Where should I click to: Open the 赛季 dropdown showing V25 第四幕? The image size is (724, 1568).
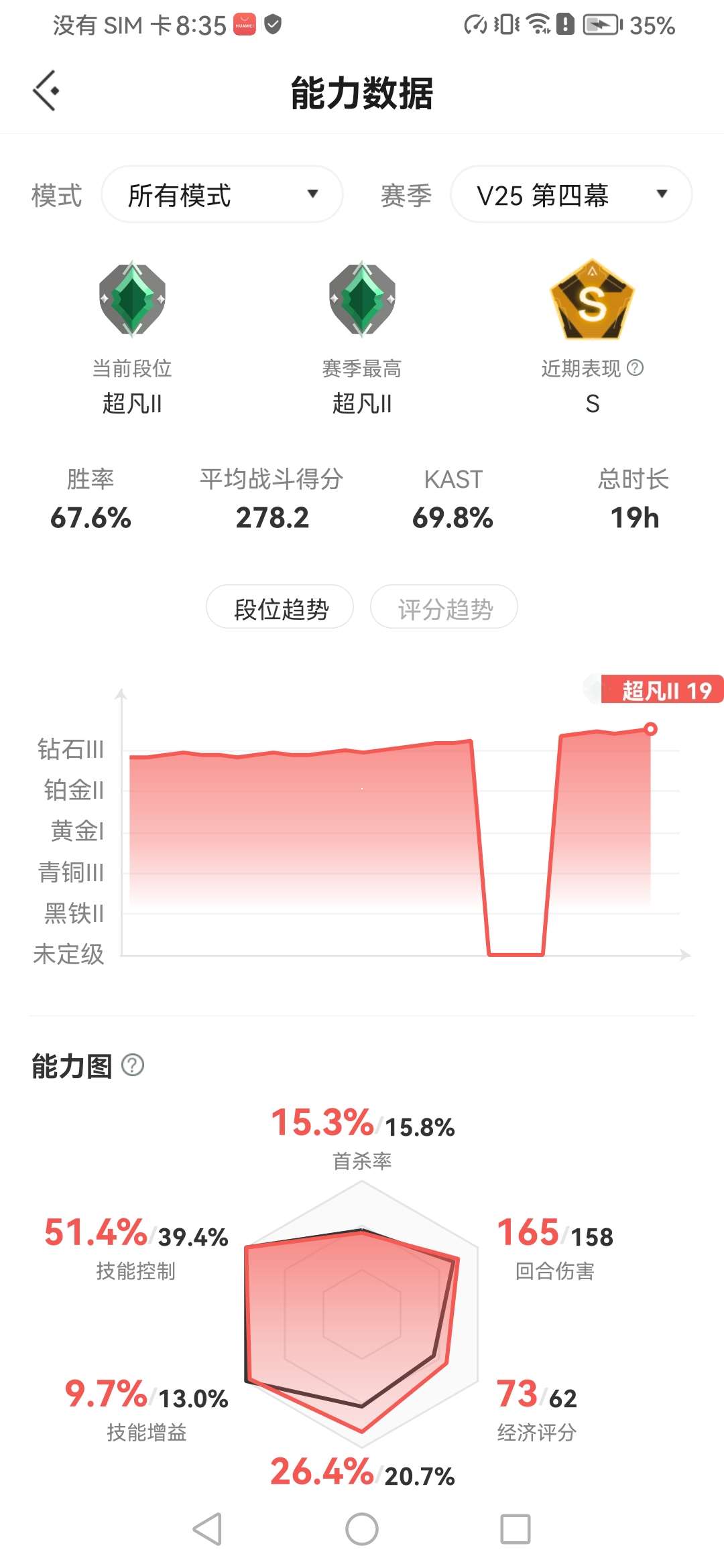pyautogui.click(x=570, y=194)
